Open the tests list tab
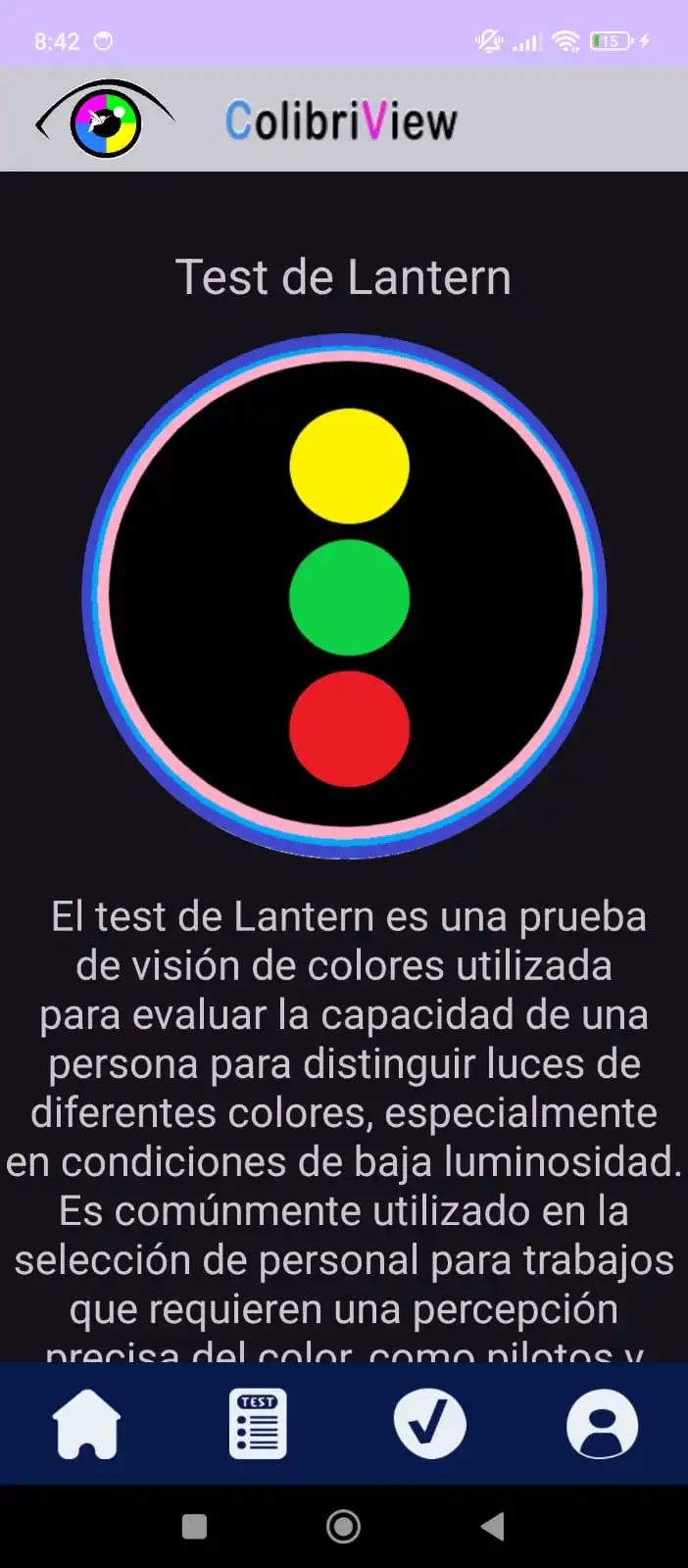This screenshot has width=688, height=1568. pos(258,1424)
